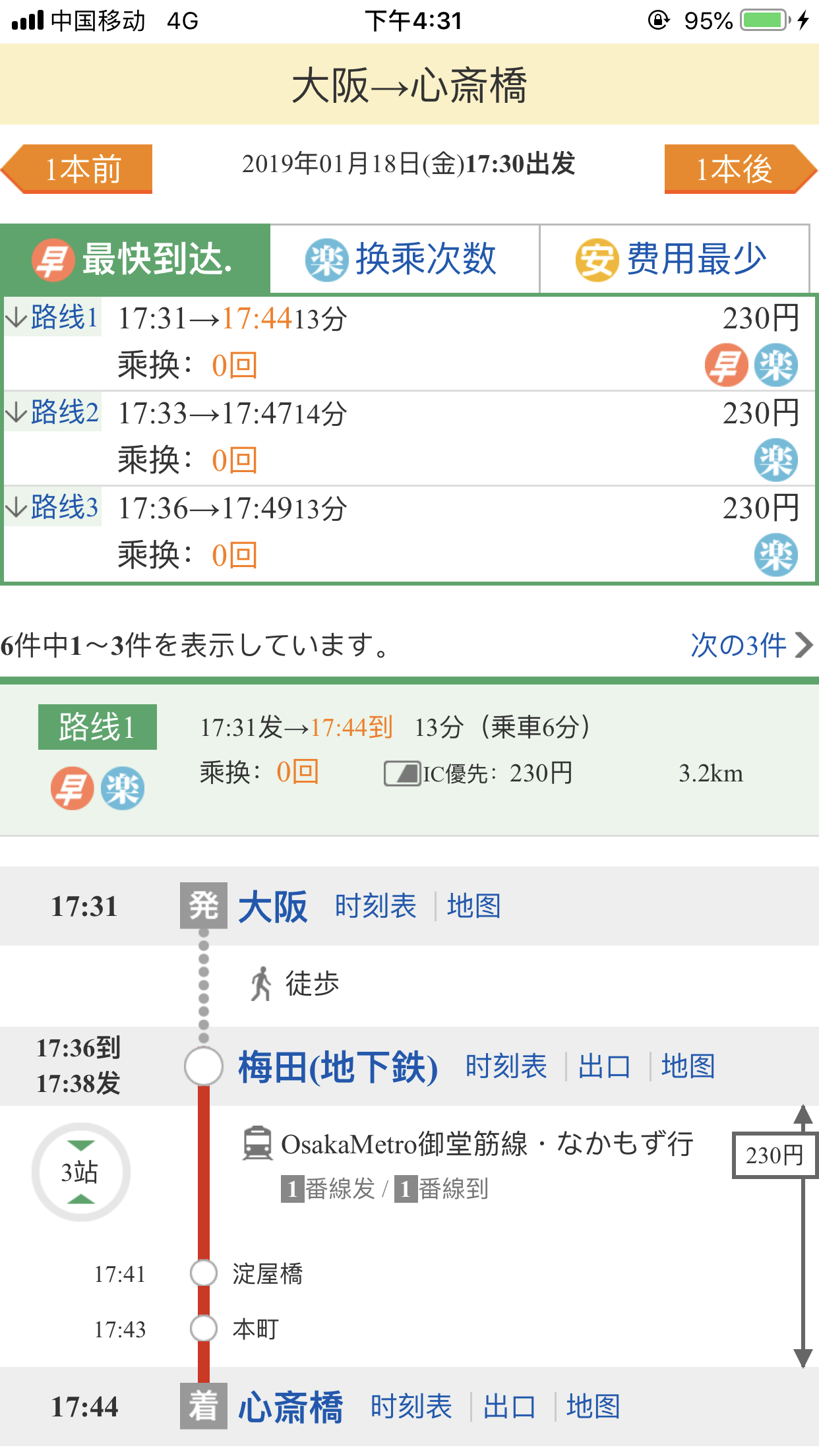Open 地图 for 梅田(地下鉄)

coord(688,1067)
